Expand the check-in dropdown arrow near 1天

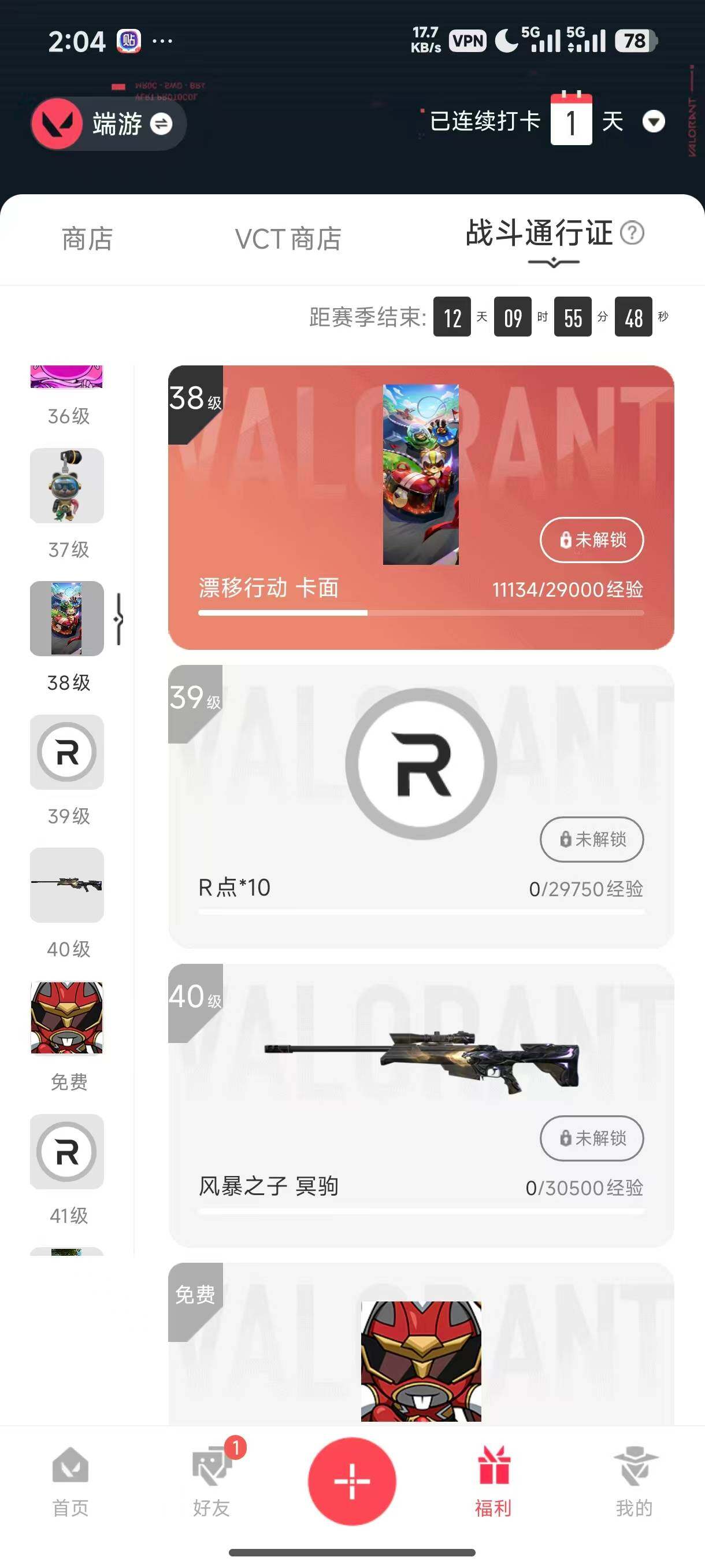pos(655,122)
